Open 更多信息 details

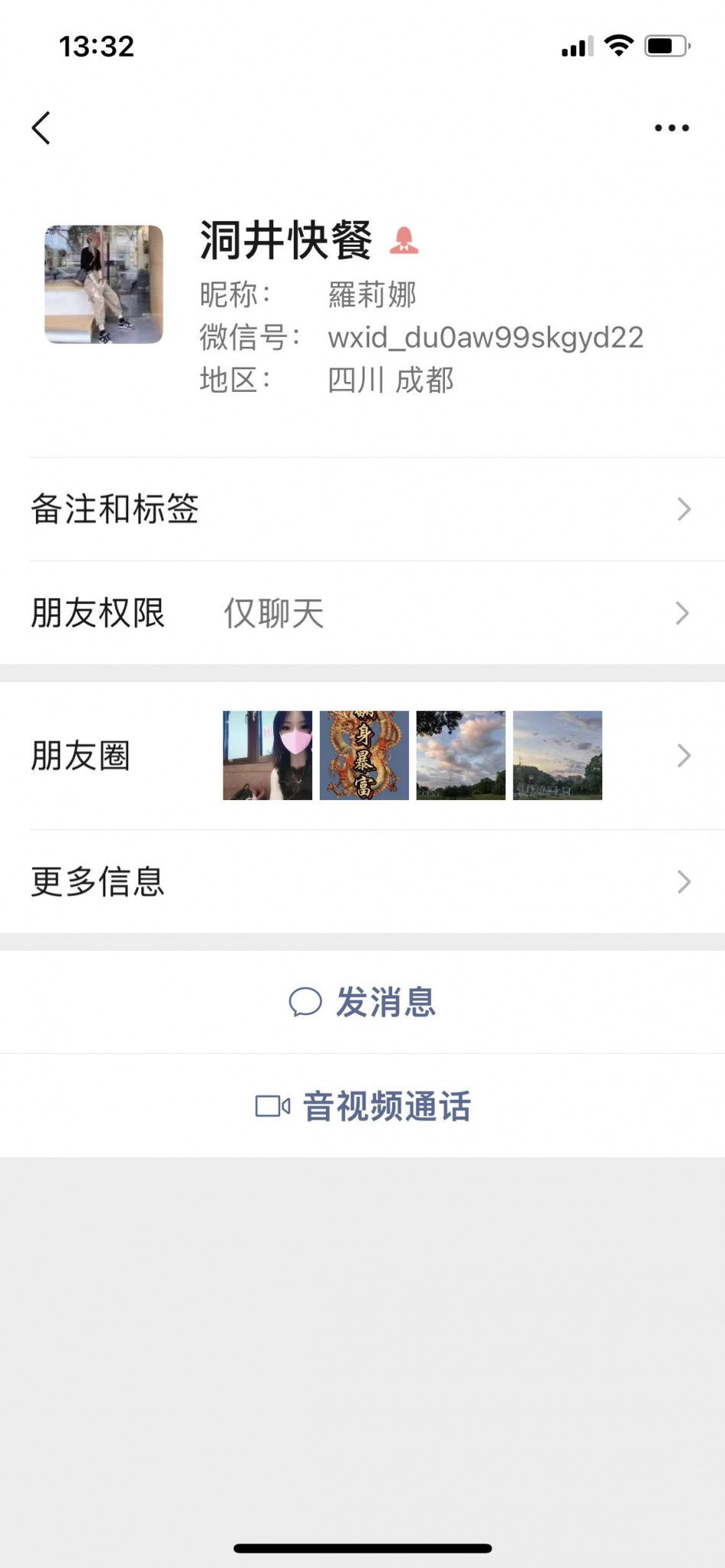point(362,882)
